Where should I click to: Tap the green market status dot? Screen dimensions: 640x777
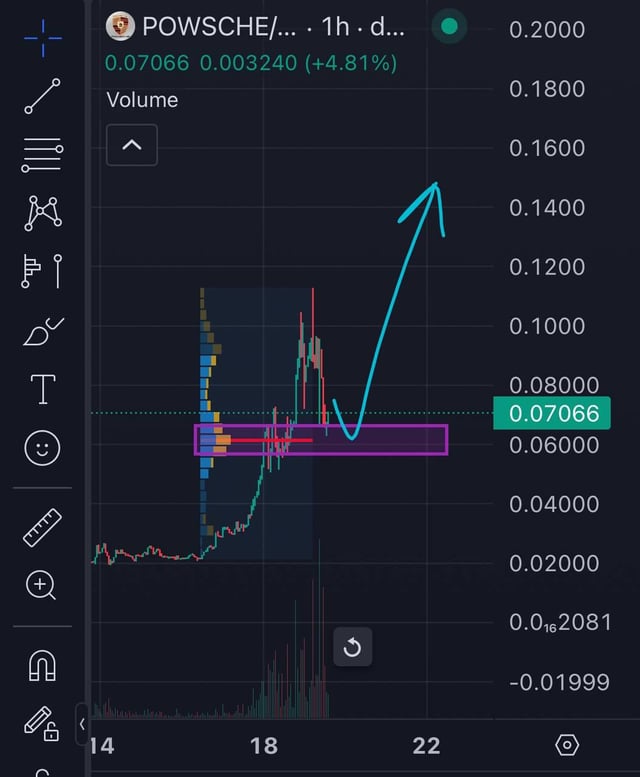[x=449, y=27]
